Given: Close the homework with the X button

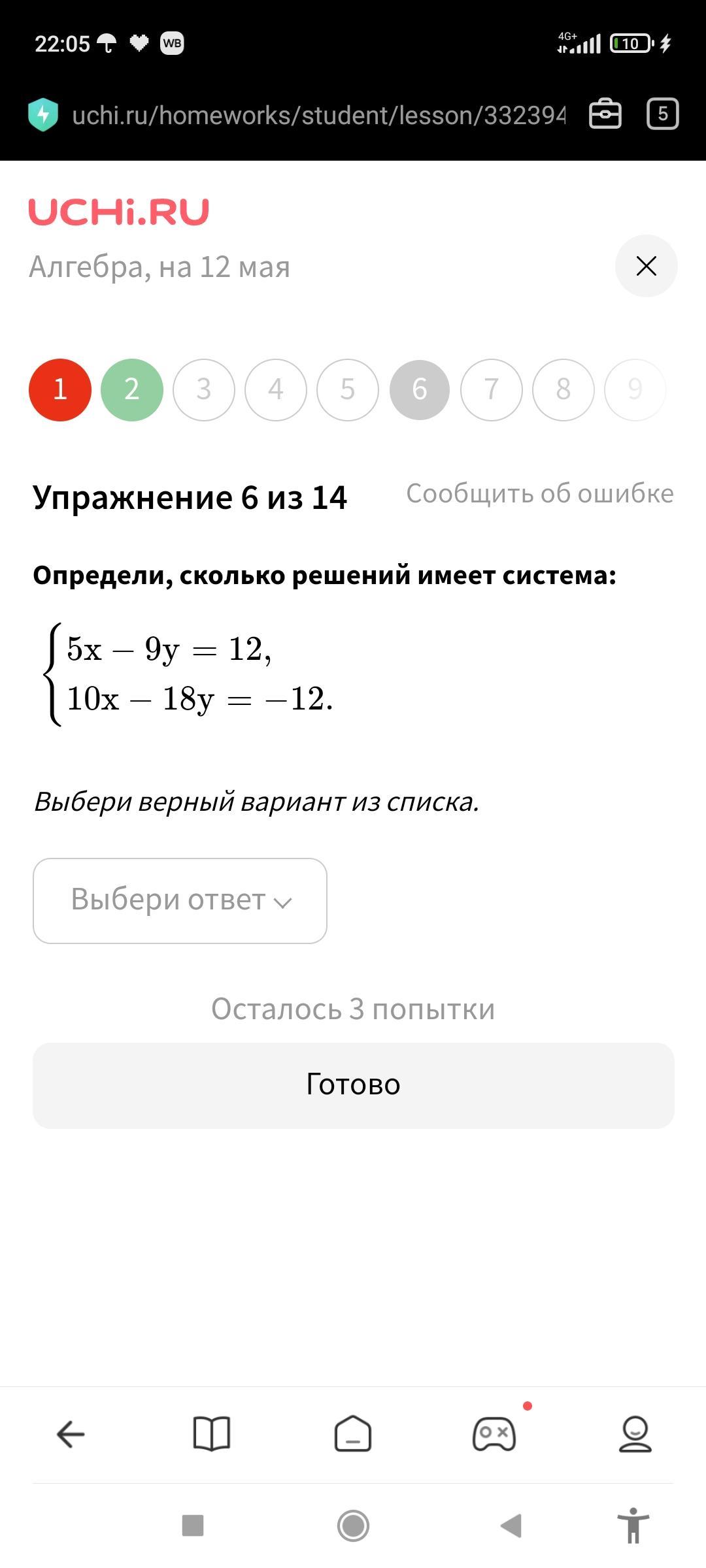Looking at the screenshot, I should point(646,266).
